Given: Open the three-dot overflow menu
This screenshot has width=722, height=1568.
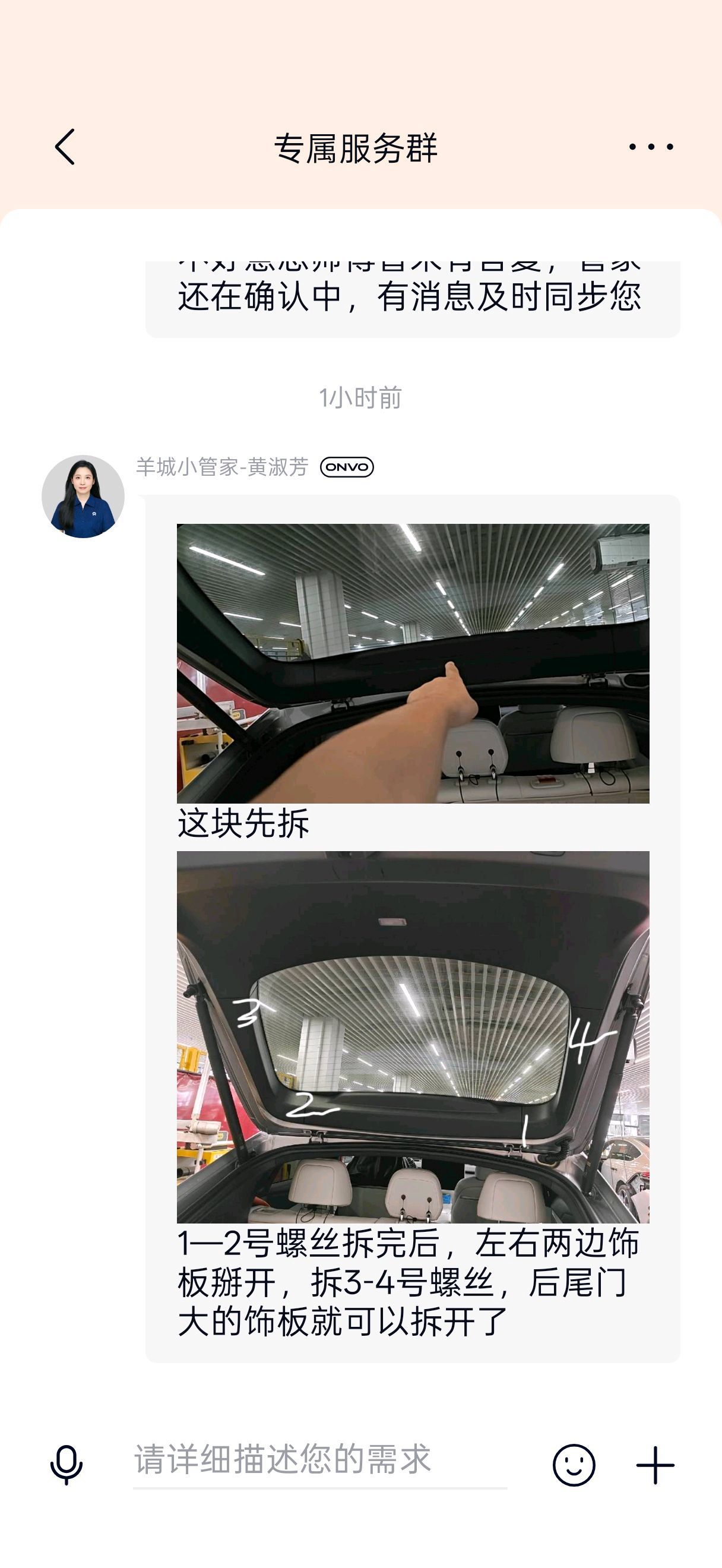Looking at the screenshot, I should [651, 147].
